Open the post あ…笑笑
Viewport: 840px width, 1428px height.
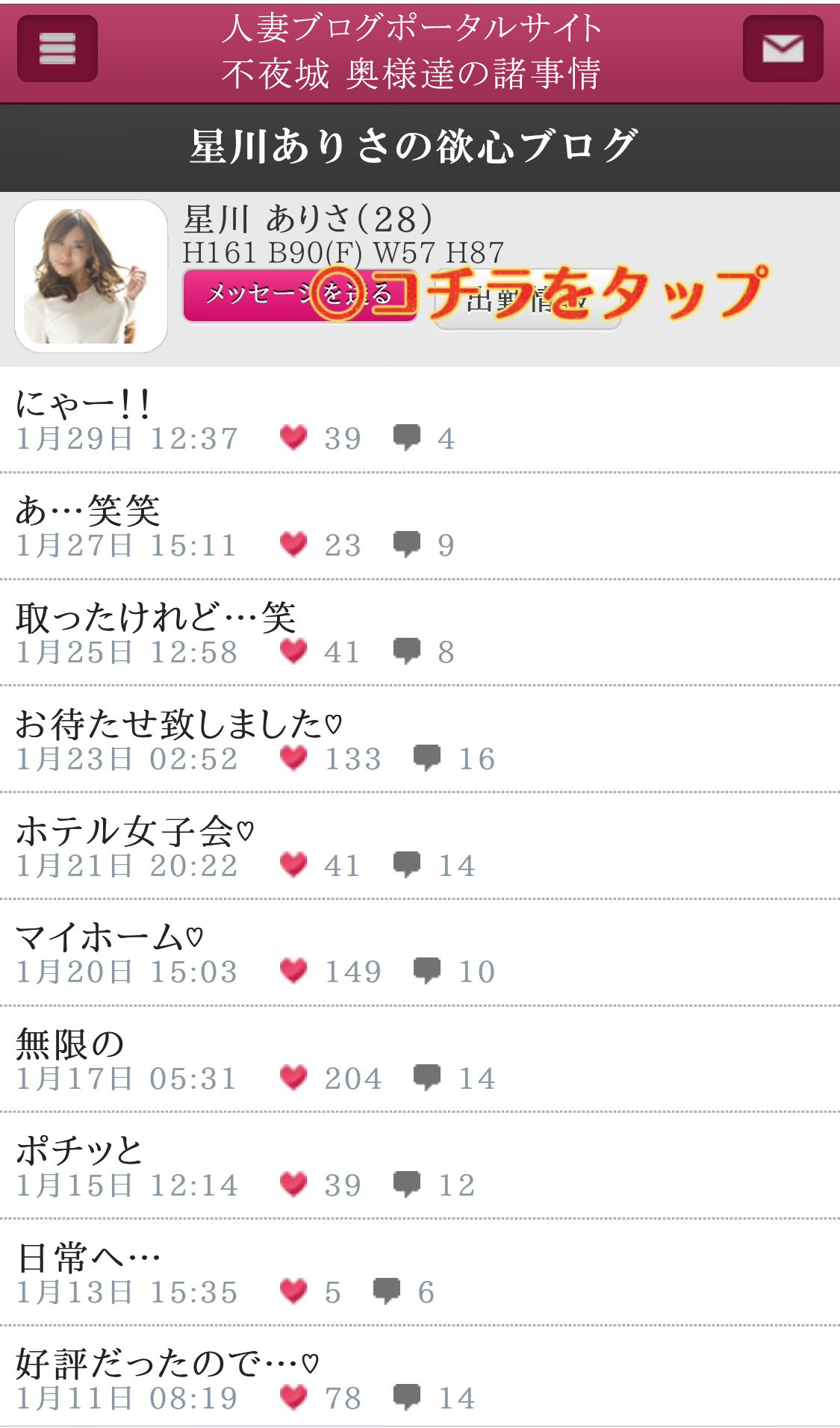[88, 512]
